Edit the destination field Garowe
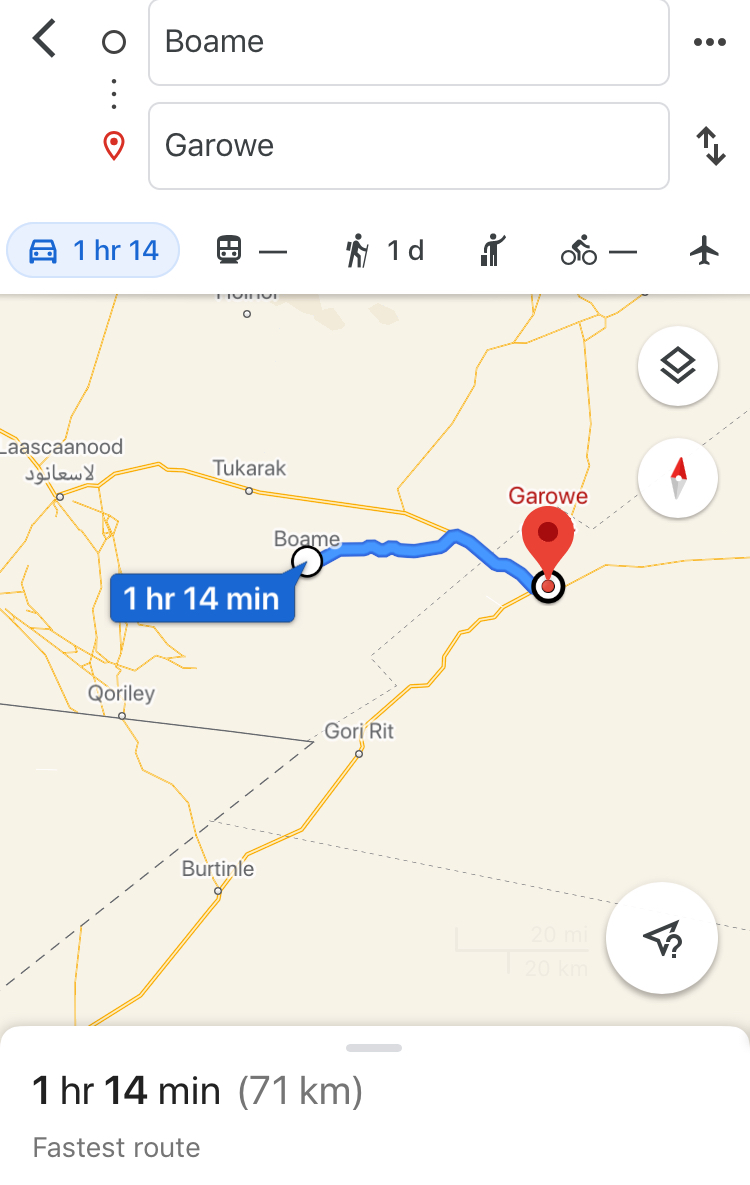This screenshot has height=1185, width=750. coord(408,146)
